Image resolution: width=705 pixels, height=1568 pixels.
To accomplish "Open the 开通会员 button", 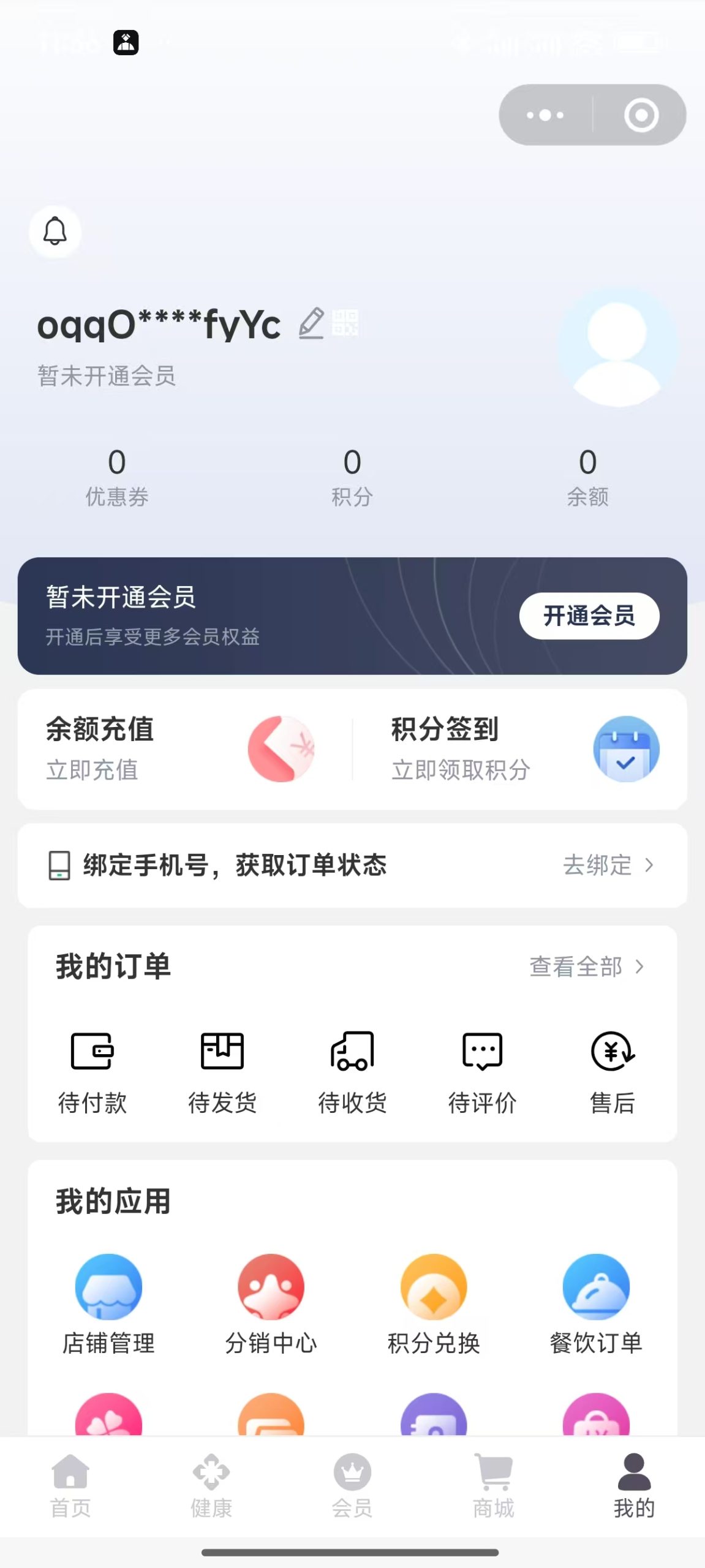I will tap(589, 616).
